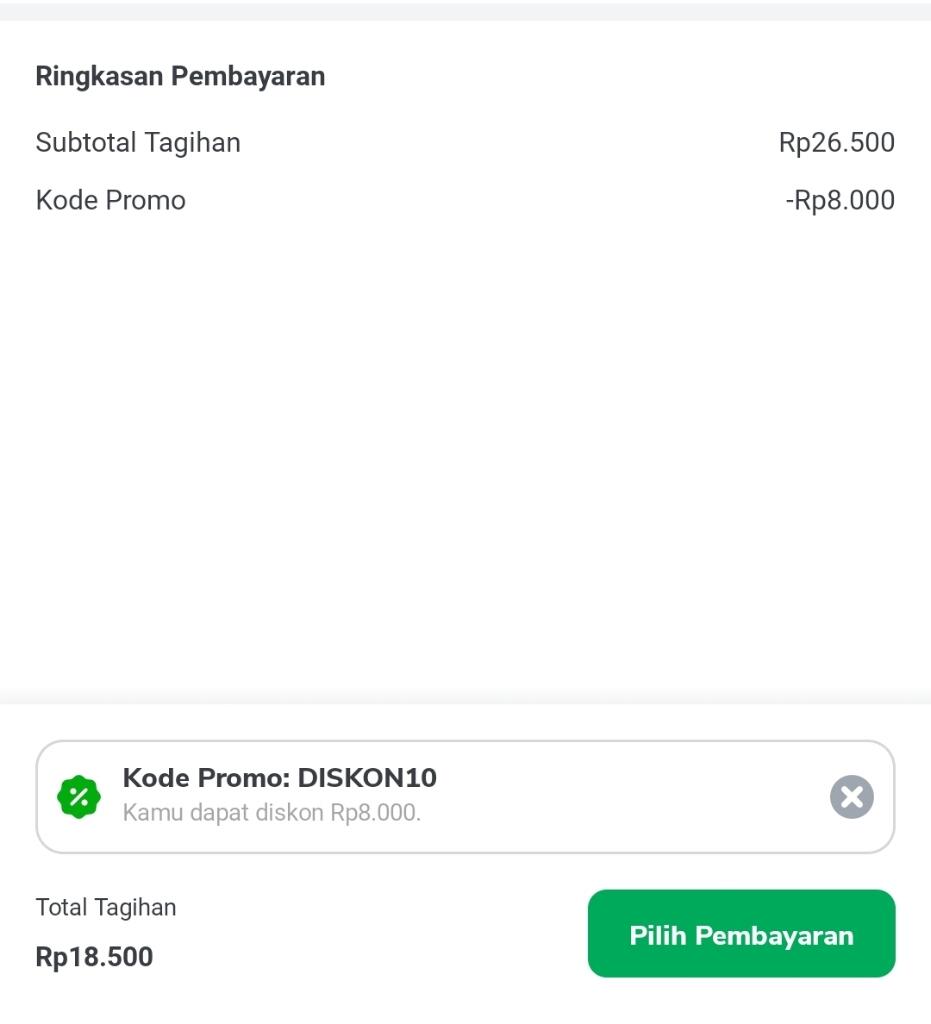Select the circular close icon on promo banner

pyautogui.click(x=851, y=796)
